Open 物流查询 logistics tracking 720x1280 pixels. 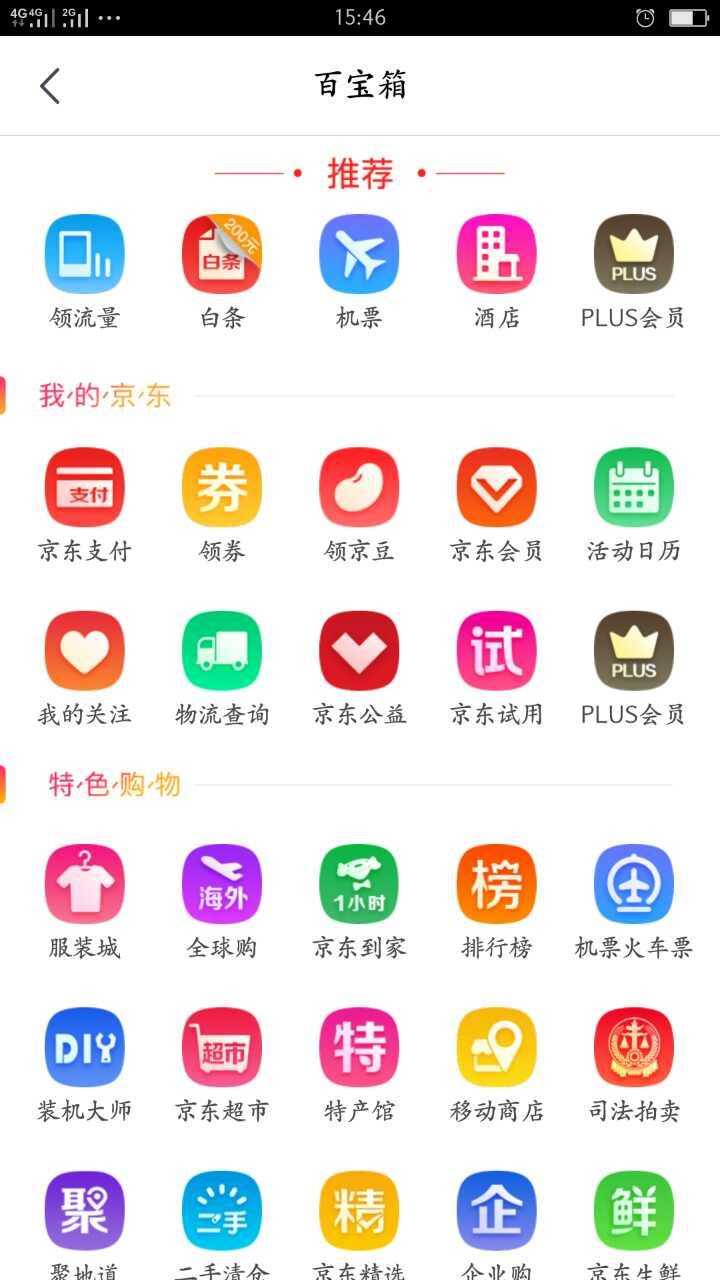[x=222, y=650]
